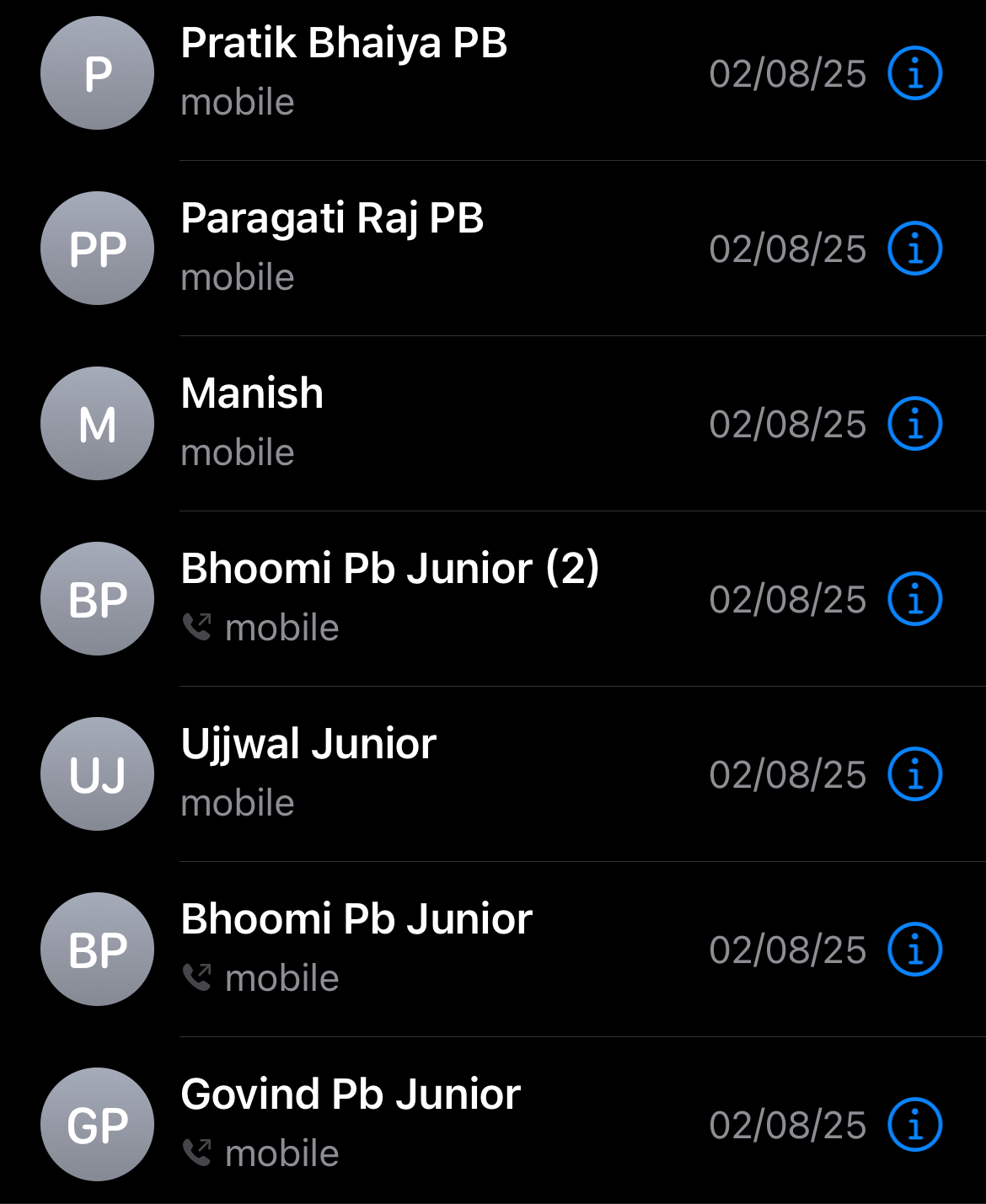Show Manish's call info
The image size is (986, 1204).
[x=914, y=424]
